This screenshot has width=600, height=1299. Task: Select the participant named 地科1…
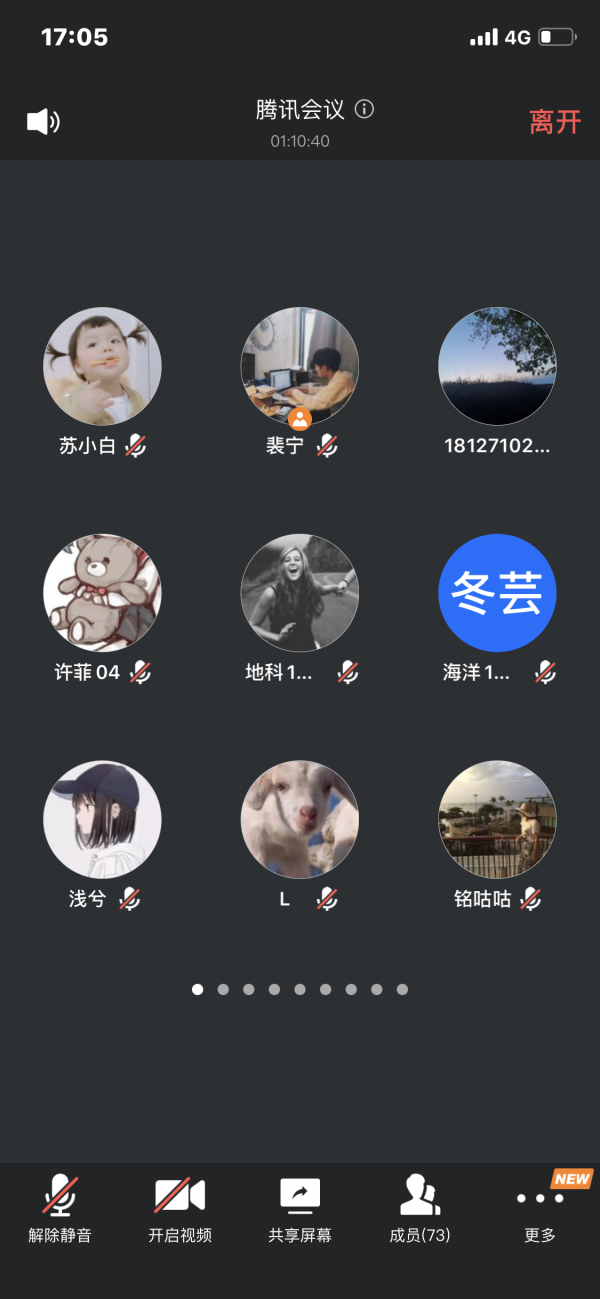(300, 593)
